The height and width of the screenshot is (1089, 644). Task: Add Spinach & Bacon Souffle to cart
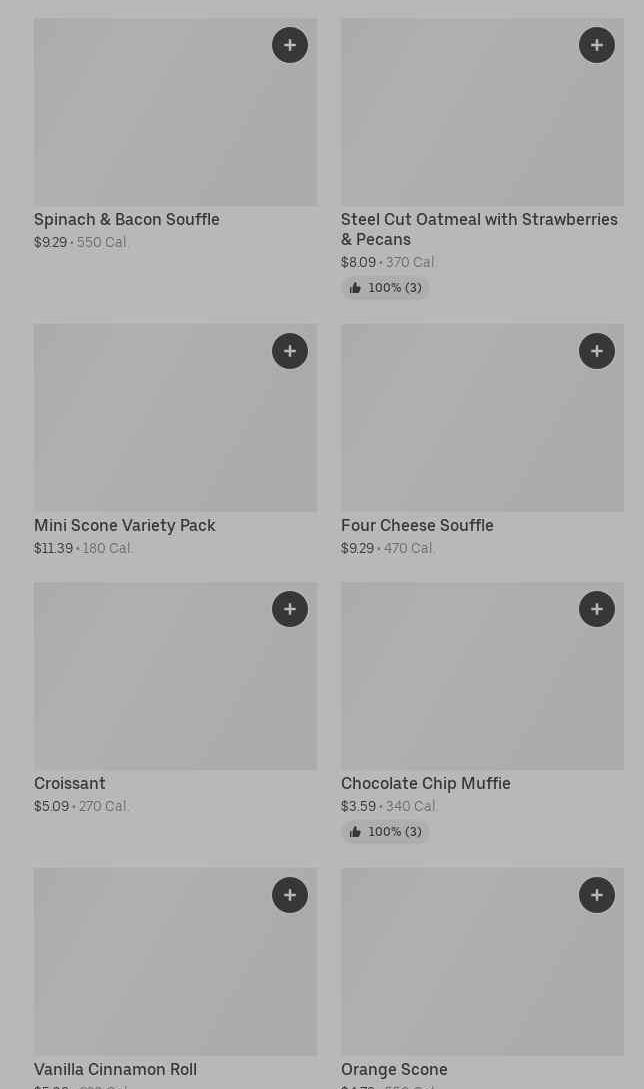point(290,45)
